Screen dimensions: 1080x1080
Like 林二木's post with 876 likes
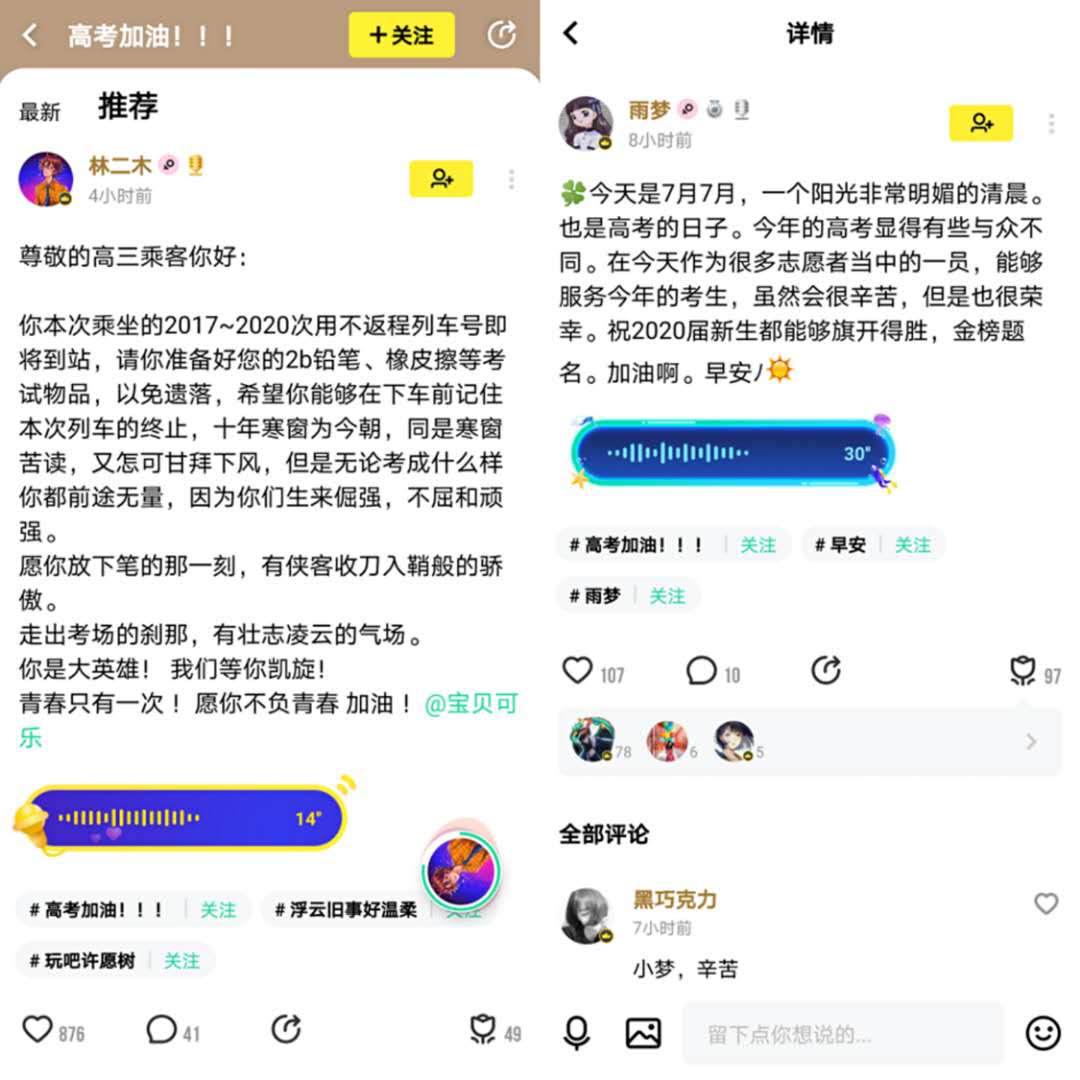coord(38,1029)
